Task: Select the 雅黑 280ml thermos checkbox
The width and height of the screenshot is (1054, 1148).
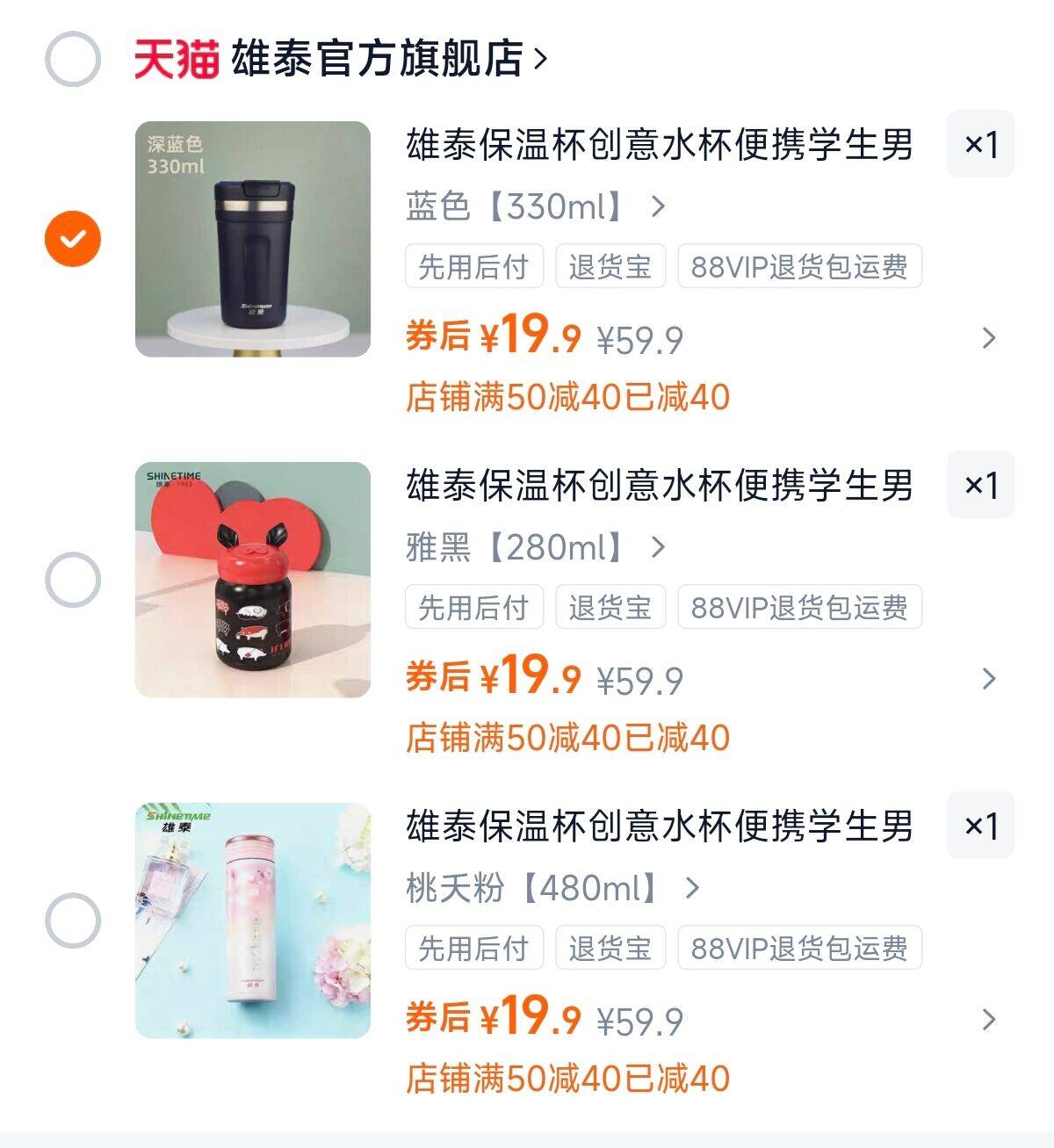Action: pos(73,578)
